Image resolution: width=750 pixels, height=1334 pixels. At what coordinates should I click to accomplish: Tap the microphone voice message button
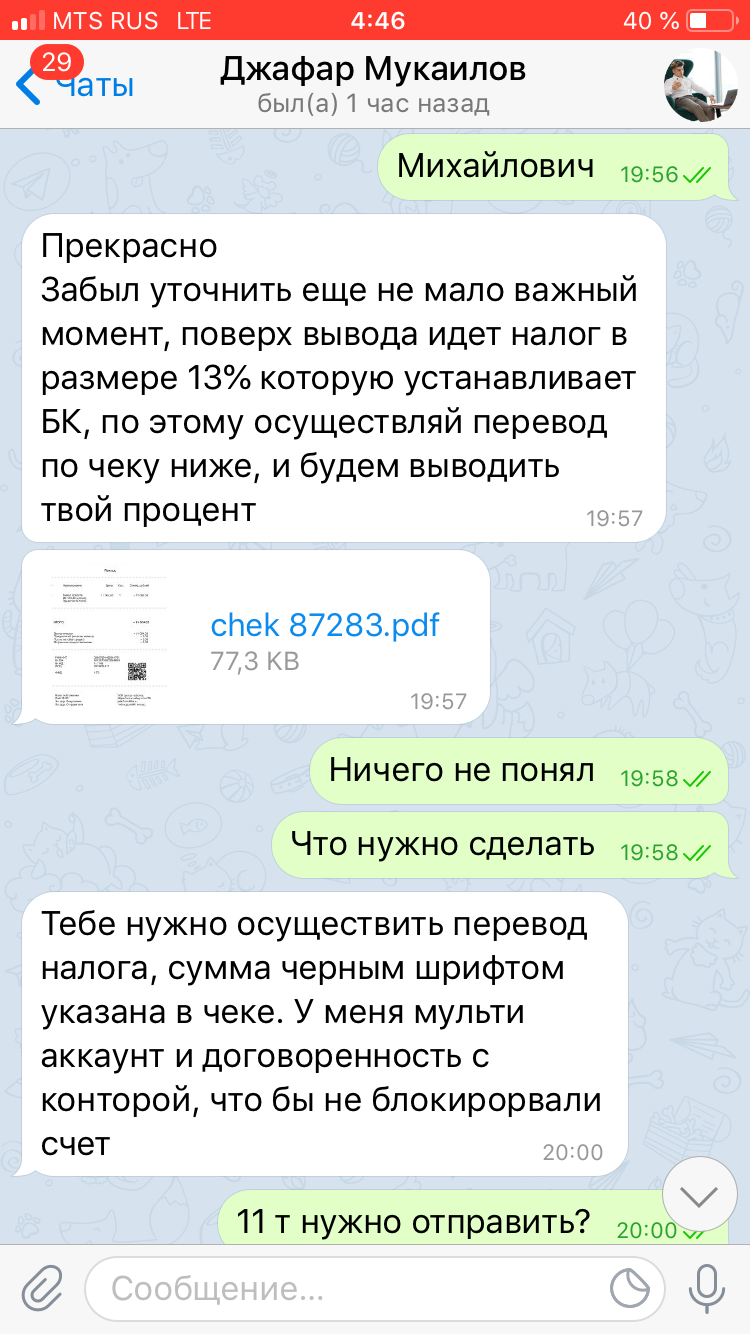coord(706,1288)
